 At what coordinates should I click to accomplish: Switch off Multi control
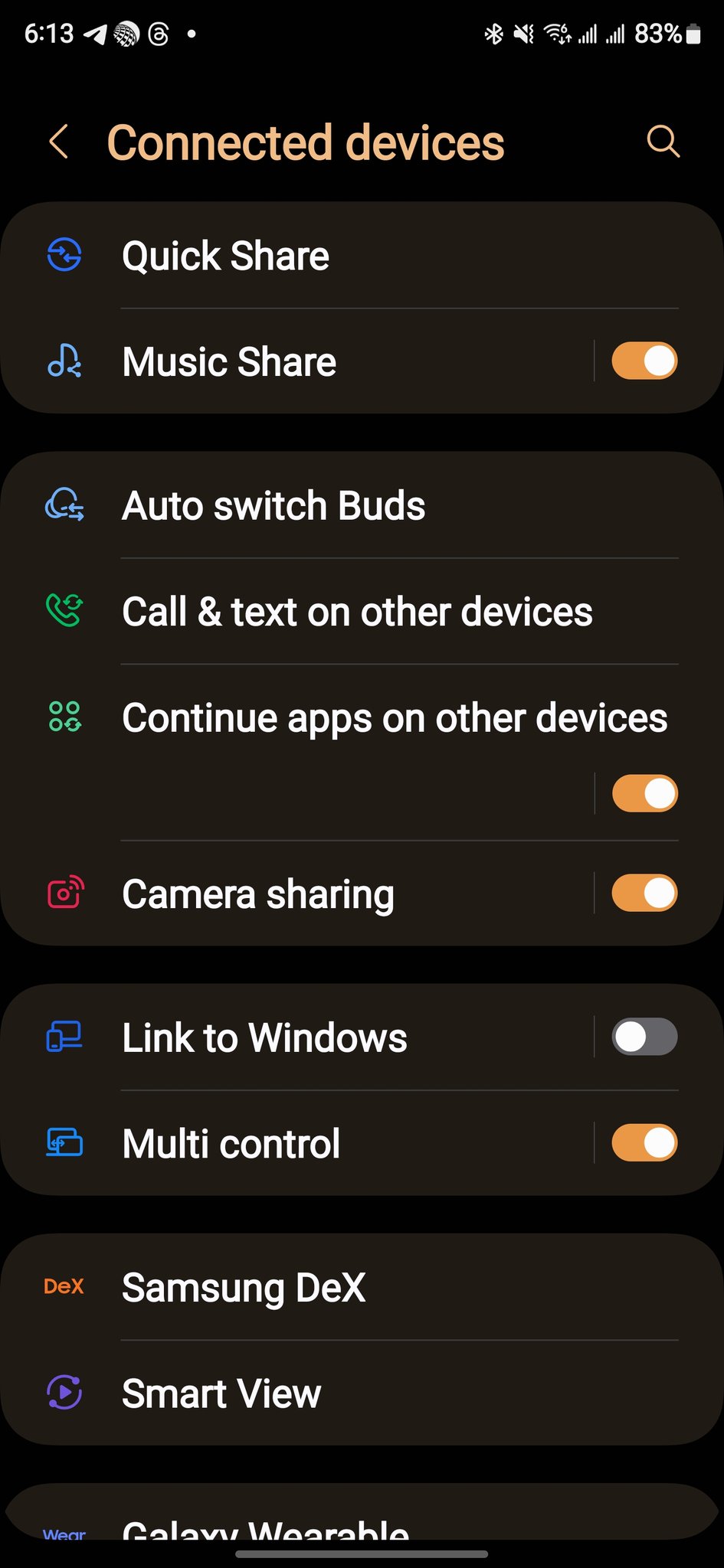click(x=644, y=1143)
